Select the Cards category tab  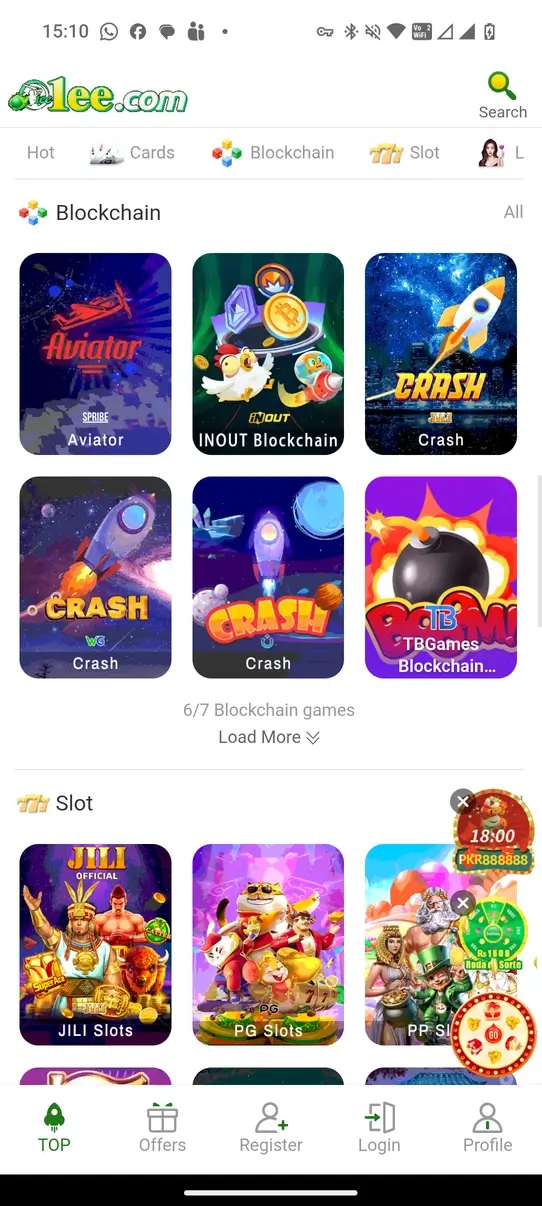[x=132, y=153]
